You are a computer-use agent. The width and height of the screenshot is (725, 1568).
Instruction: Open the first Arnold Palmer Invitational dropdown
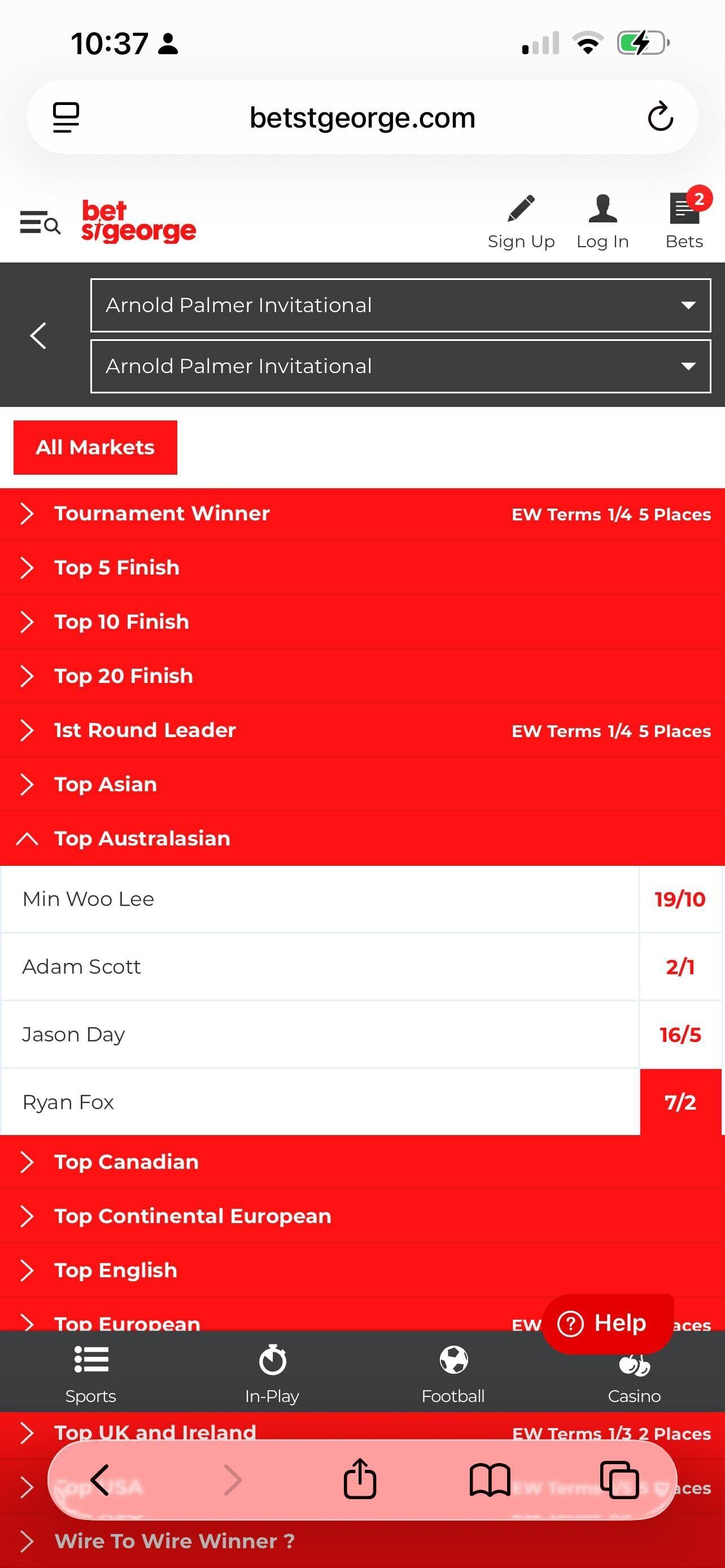tap(400, 305)
